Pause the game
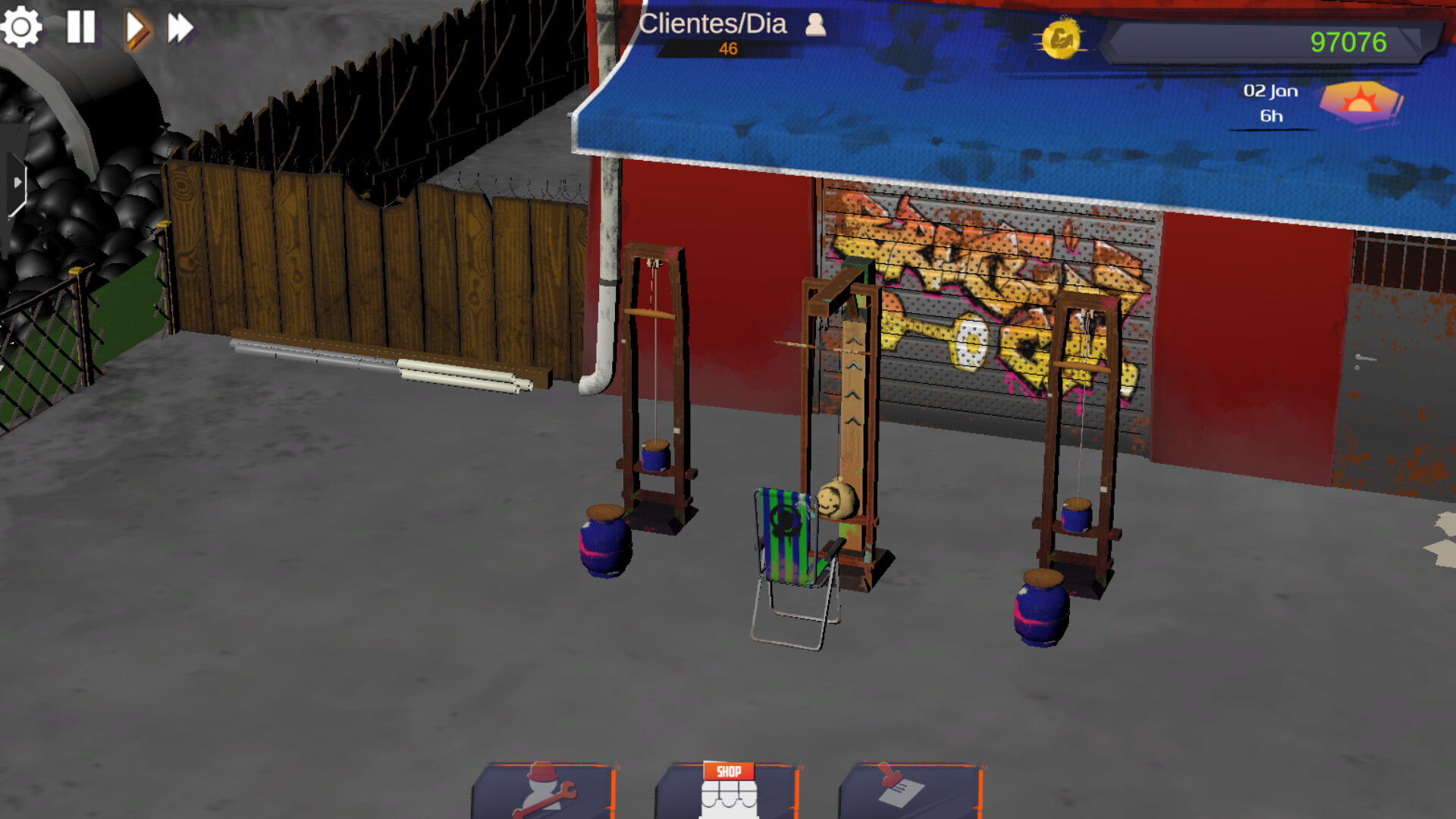 click(80, 27)
